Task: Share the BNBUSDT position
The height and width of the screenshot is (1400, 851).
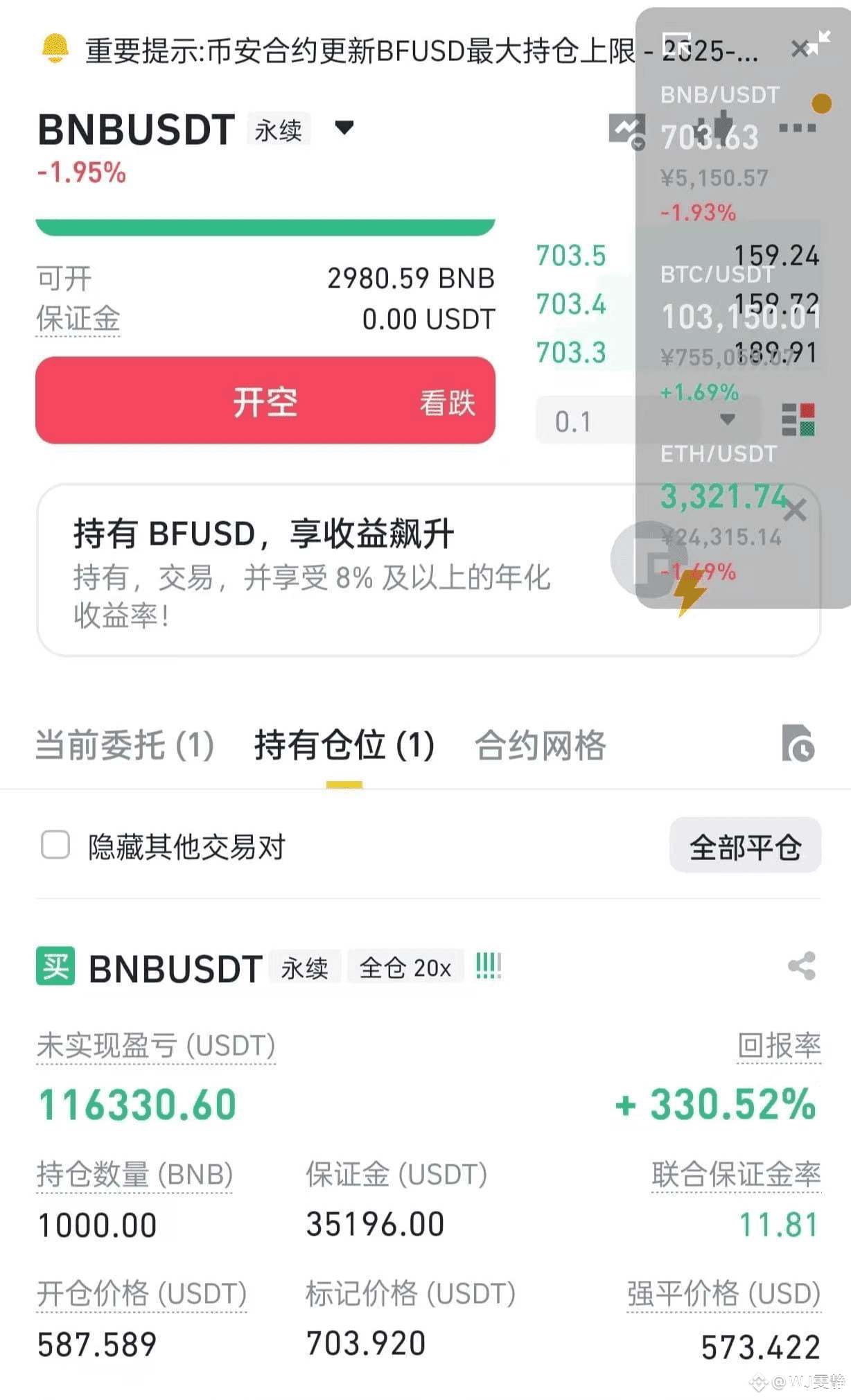Action: pyautogui.click(x=802, y=966)
